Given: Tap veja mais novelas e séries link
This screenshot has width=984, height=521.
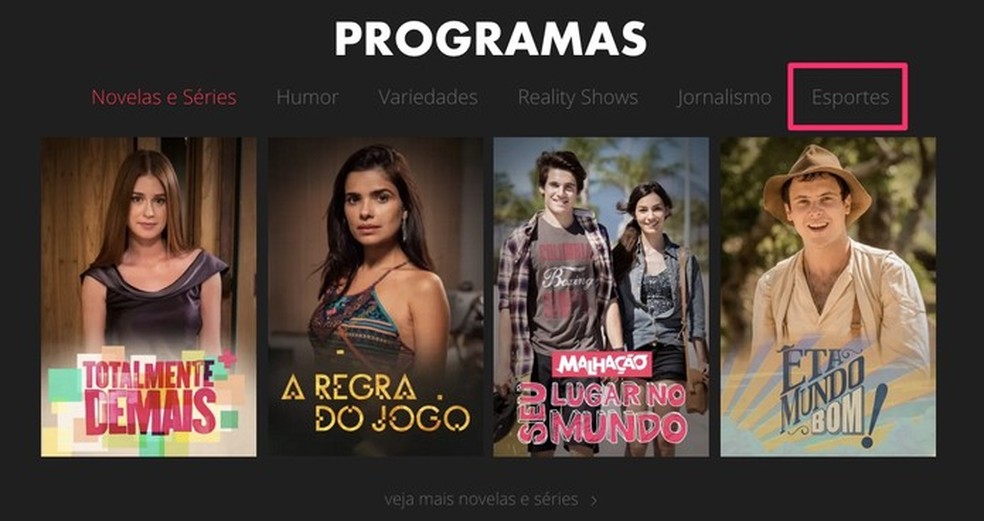Looking at the screenshot, I should coord(490,499).
